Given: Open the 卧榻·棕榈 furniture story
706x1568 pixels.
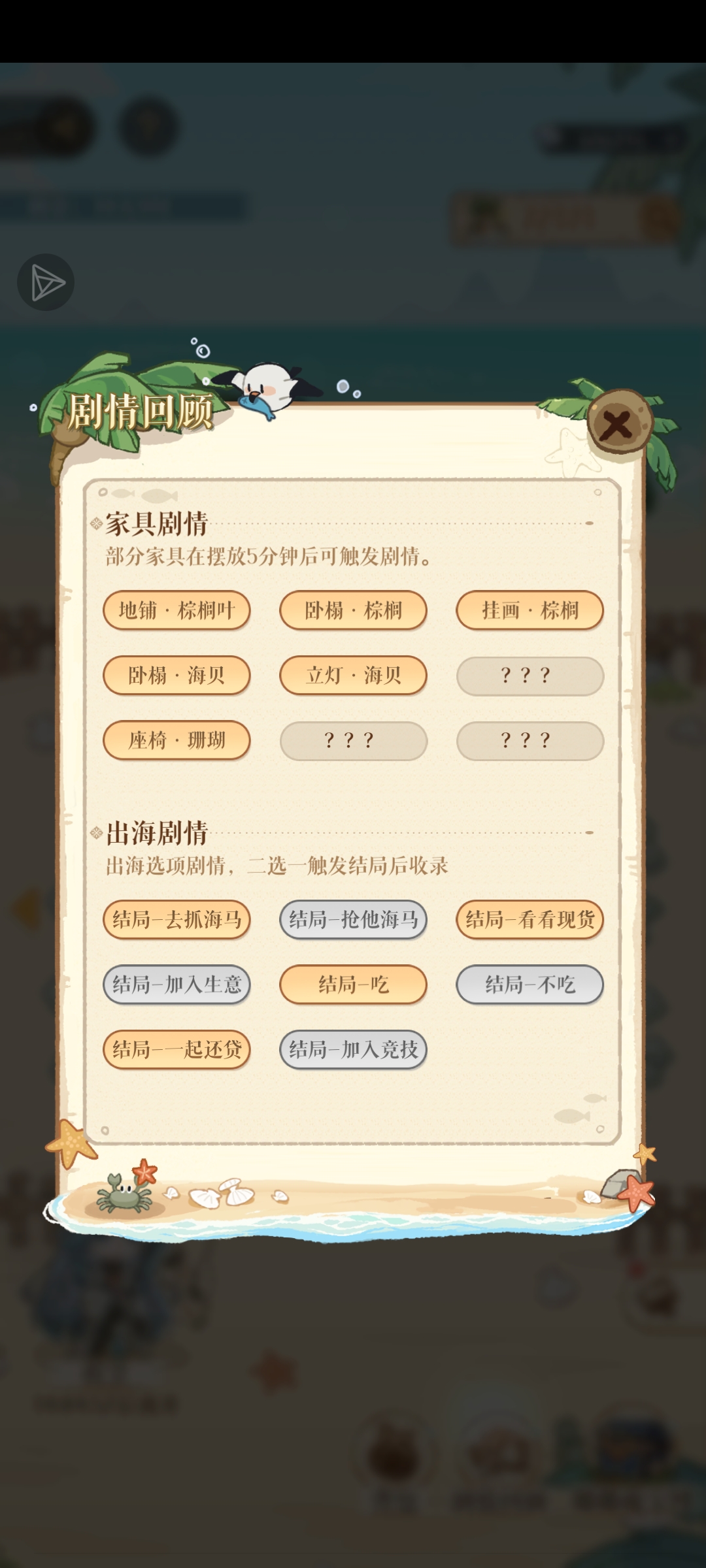Looking at the screenshot, I should (x=353, y=610).
